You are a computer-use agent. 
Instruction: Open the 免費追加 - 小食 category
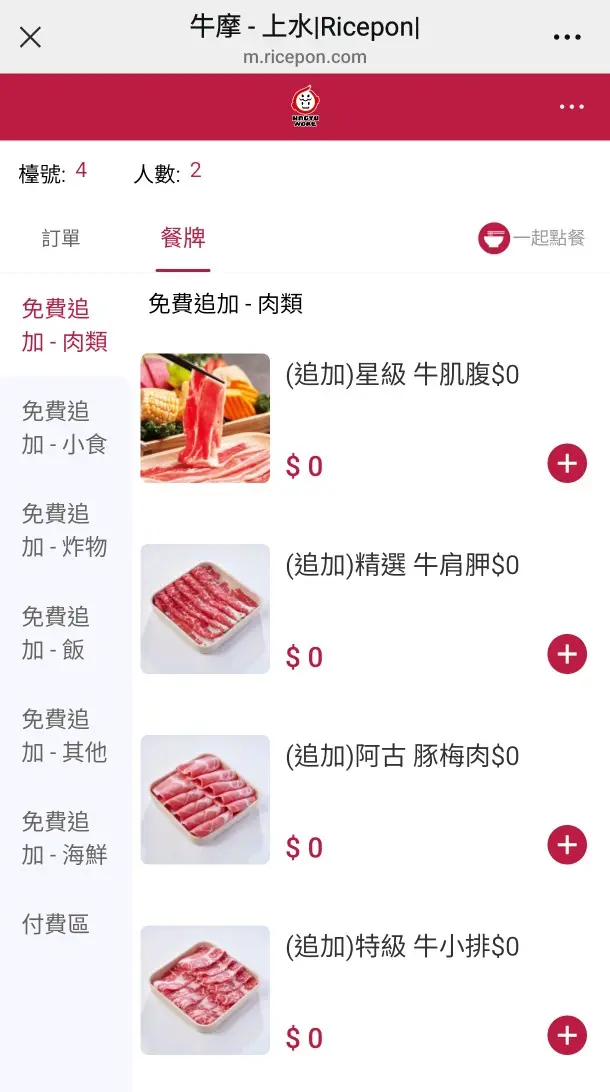(65, 427)
